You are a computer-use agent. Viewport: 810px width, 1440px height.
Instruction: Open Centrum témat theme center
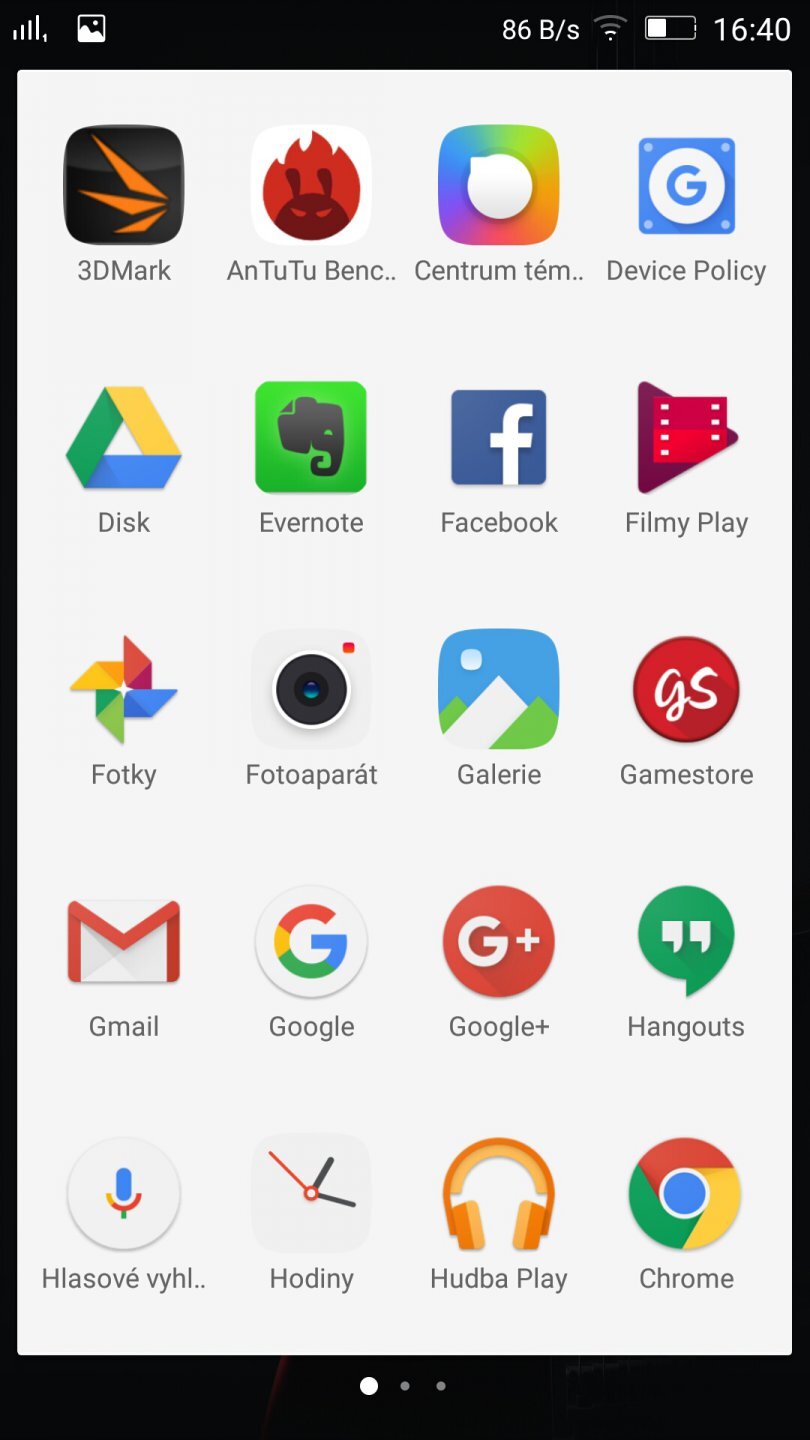(498, 185)
